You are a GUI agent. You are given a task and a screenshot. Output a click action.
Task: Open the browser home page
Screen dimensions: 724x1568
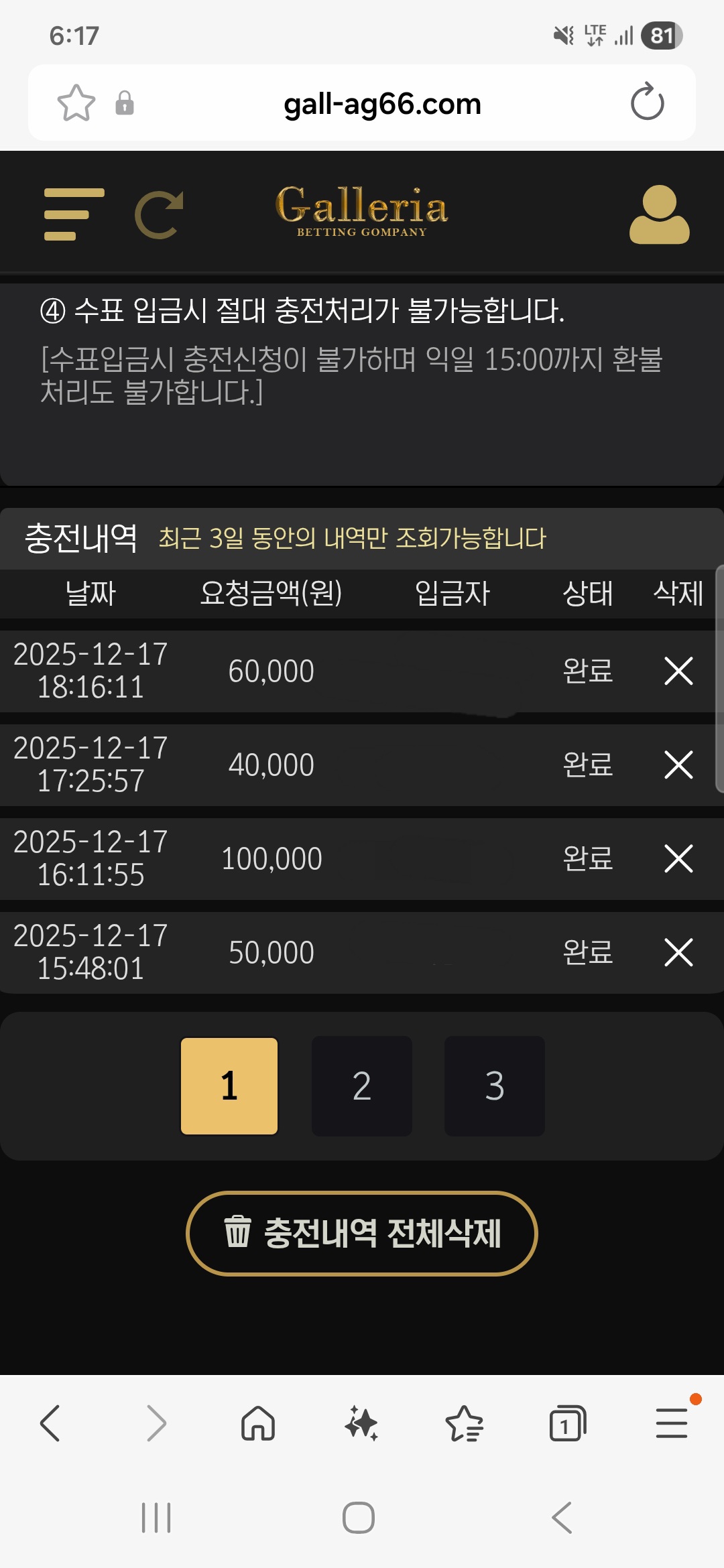(258, 1423)
